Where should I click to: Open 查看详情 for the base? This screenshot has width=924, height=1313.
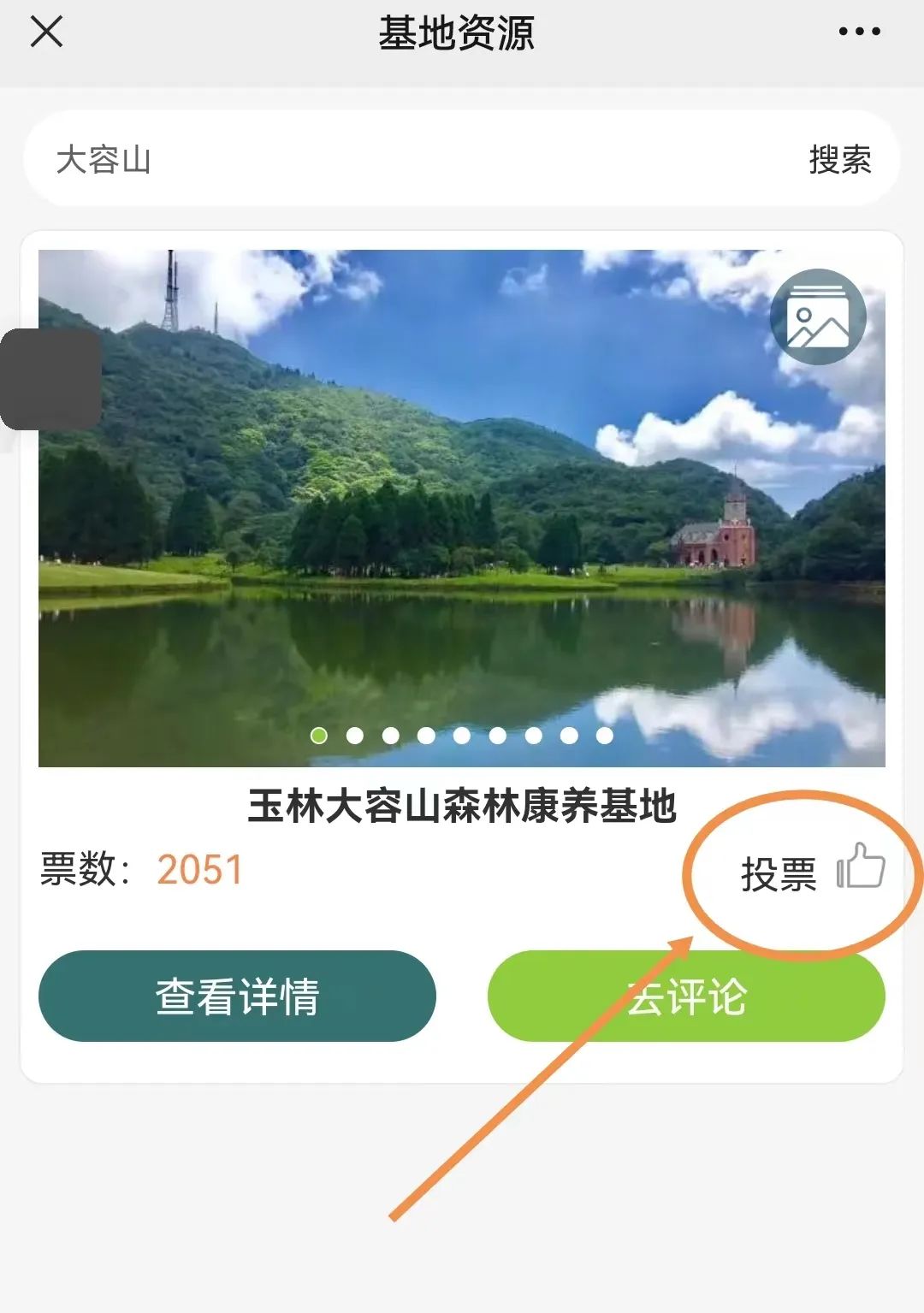[237, 996]
